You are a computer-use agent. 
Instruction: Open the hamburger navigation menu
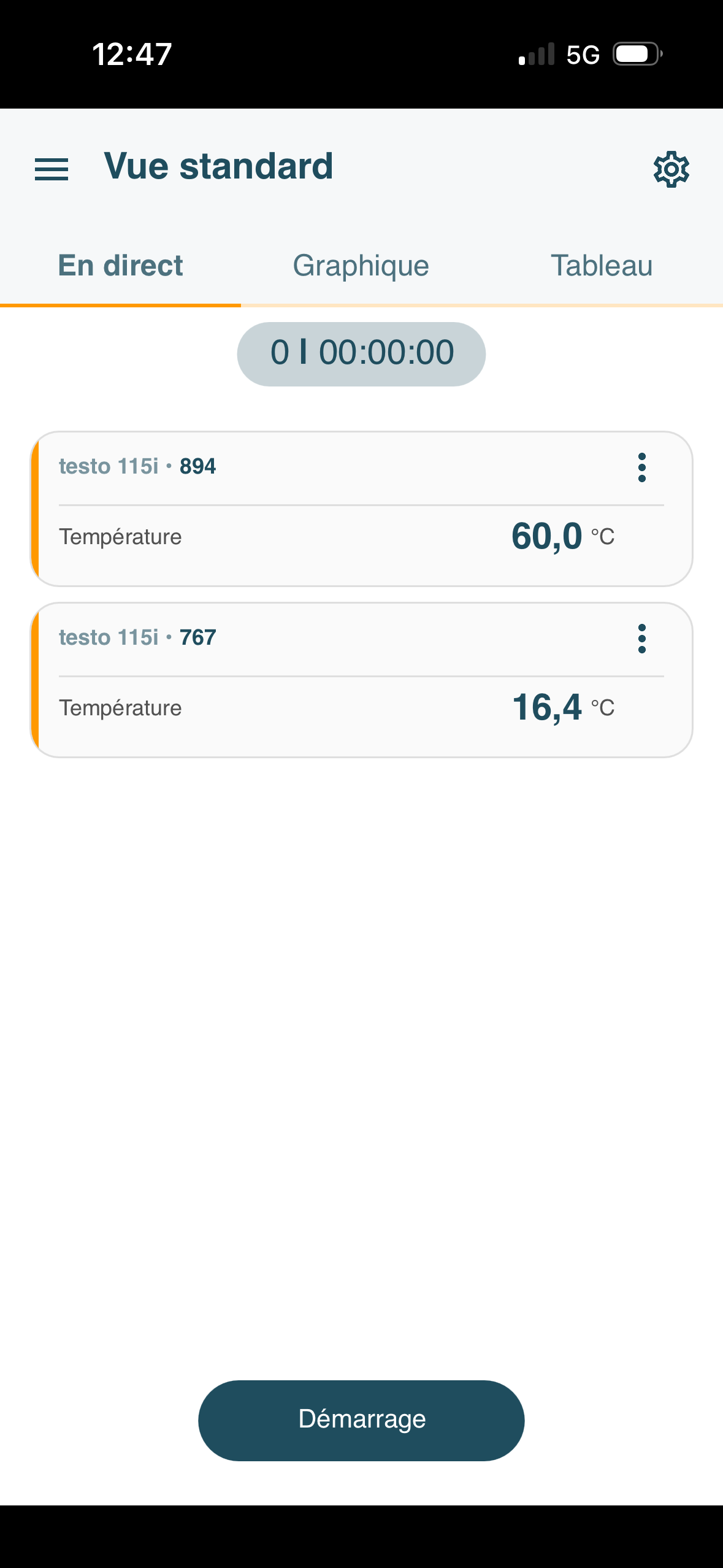tap(52, 169)
